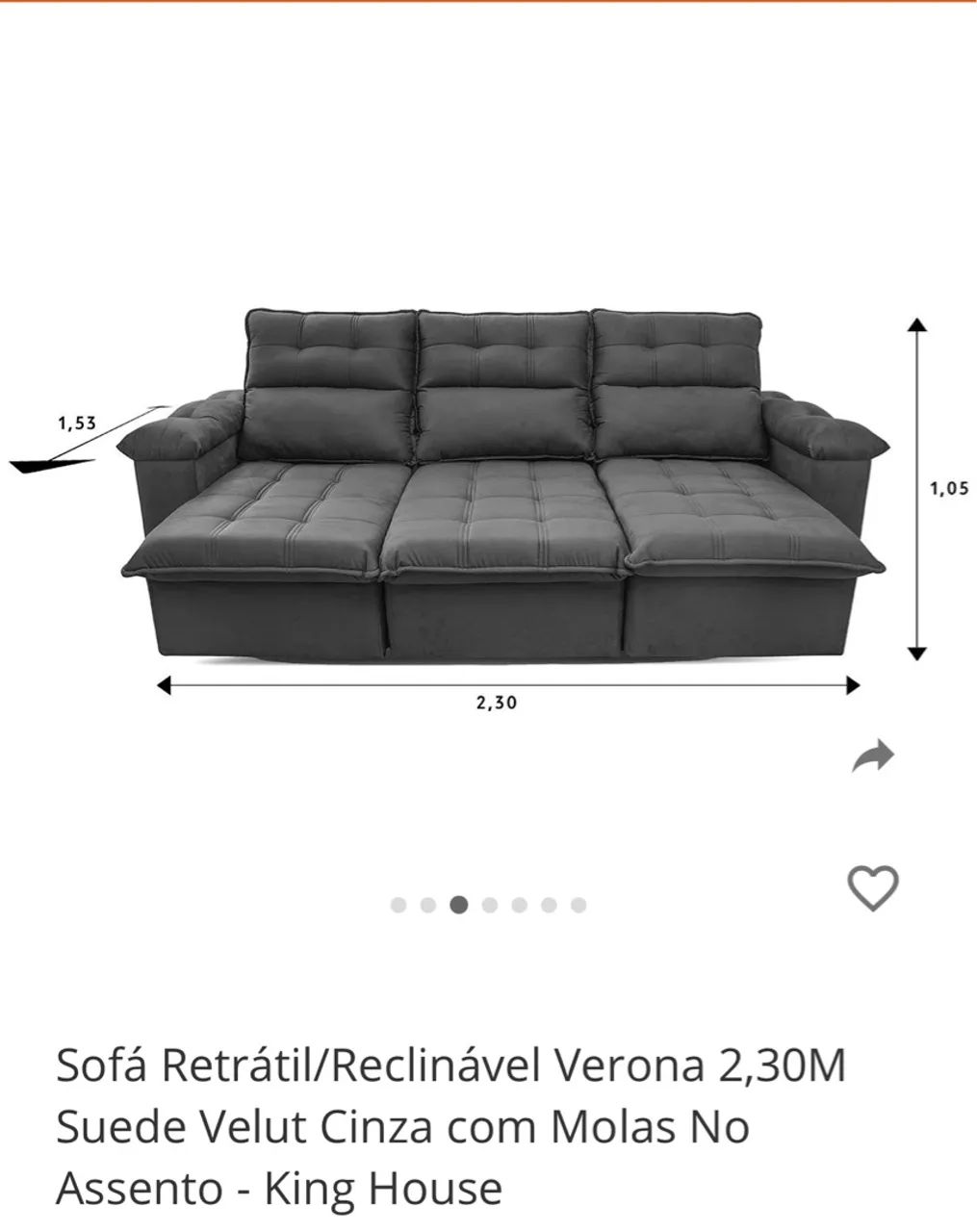Choose the sixth carousel indicator
The image size is (977, 1232).
pyautogui.click(x=549, y=905)
